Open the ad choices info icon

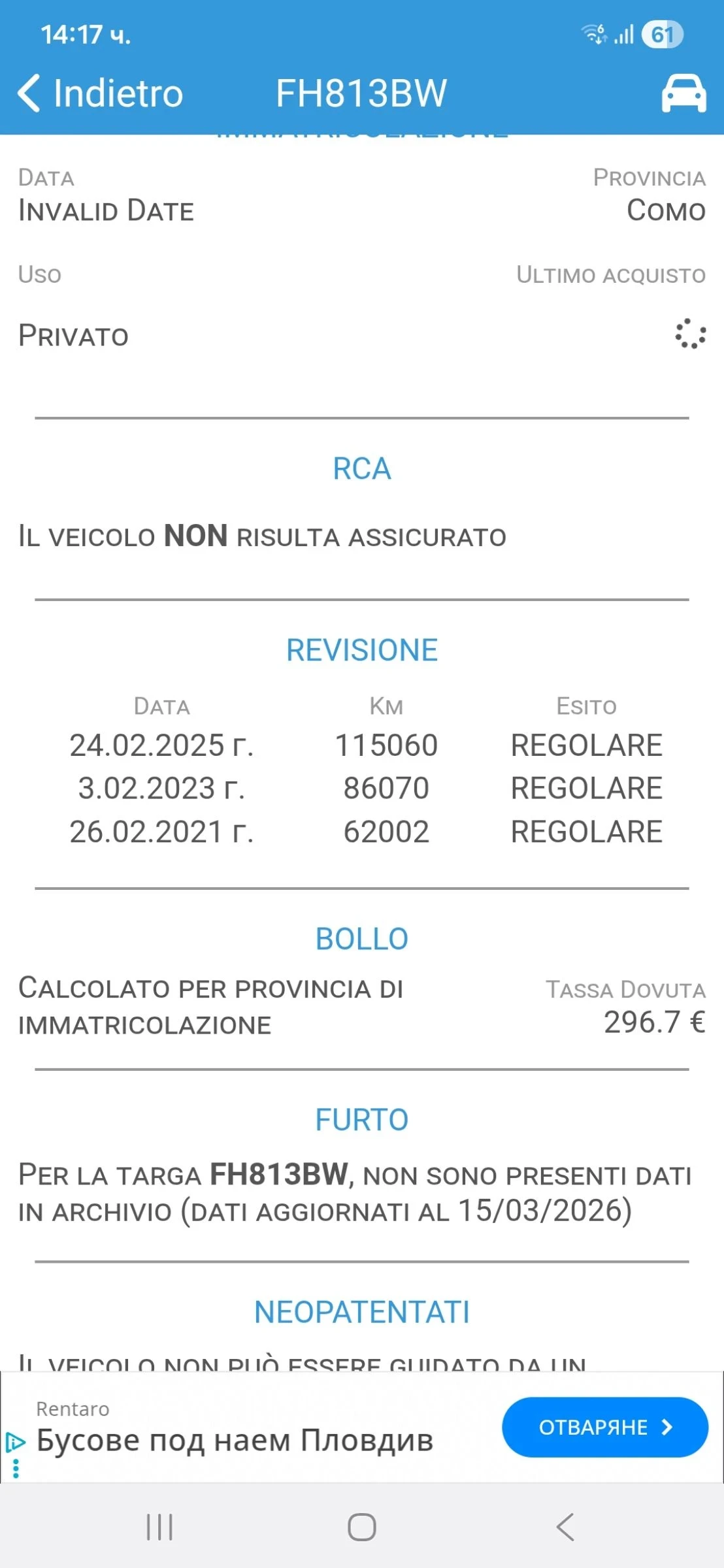pos(15,1442)
